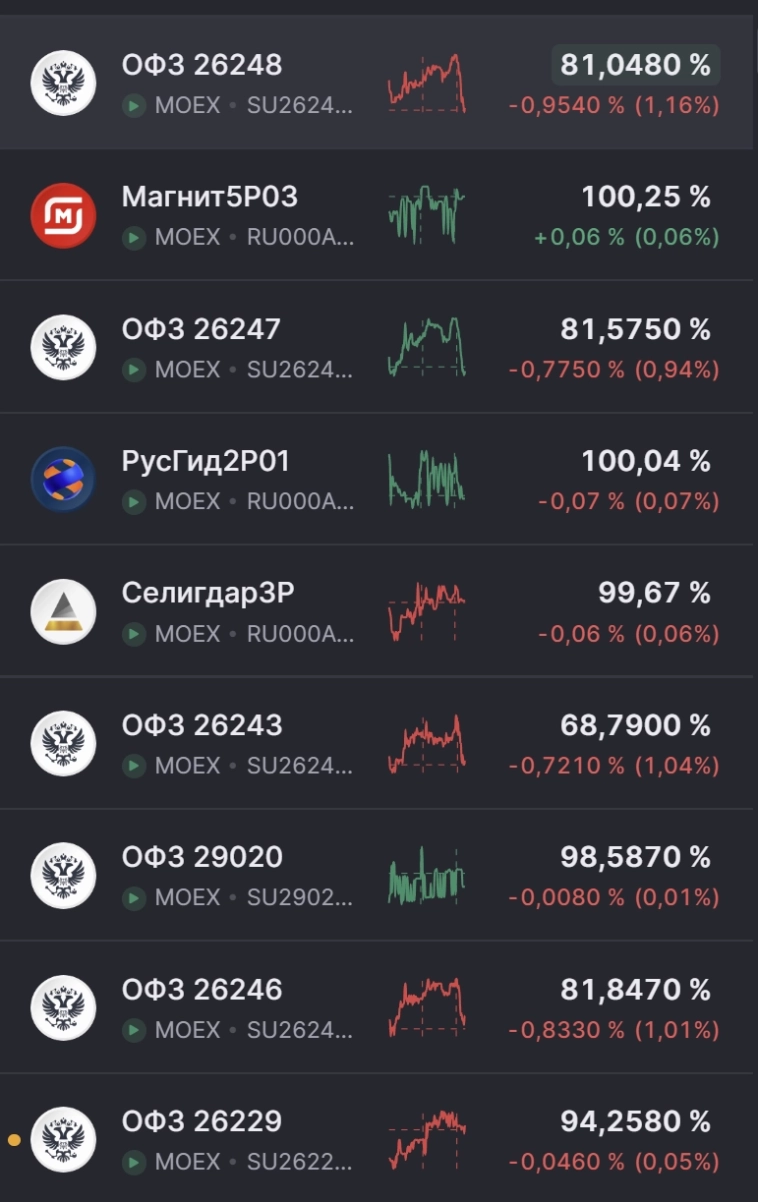Choose the ОФЗ 26246 row
The height and width of the screenshot is (1202, 758).
coord(202,990)
